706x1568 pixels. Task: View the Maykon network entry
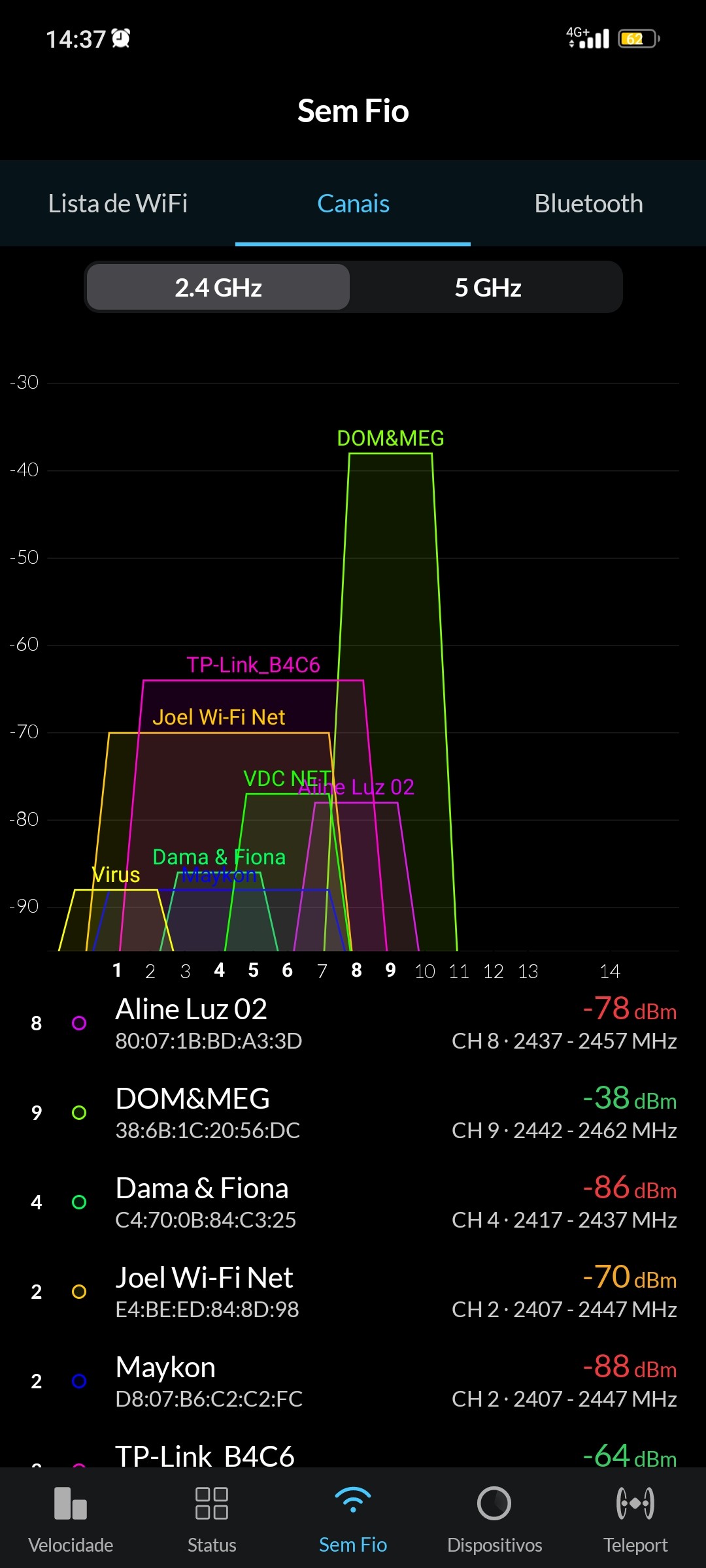pyautogui.click(x=353, y=1381)
